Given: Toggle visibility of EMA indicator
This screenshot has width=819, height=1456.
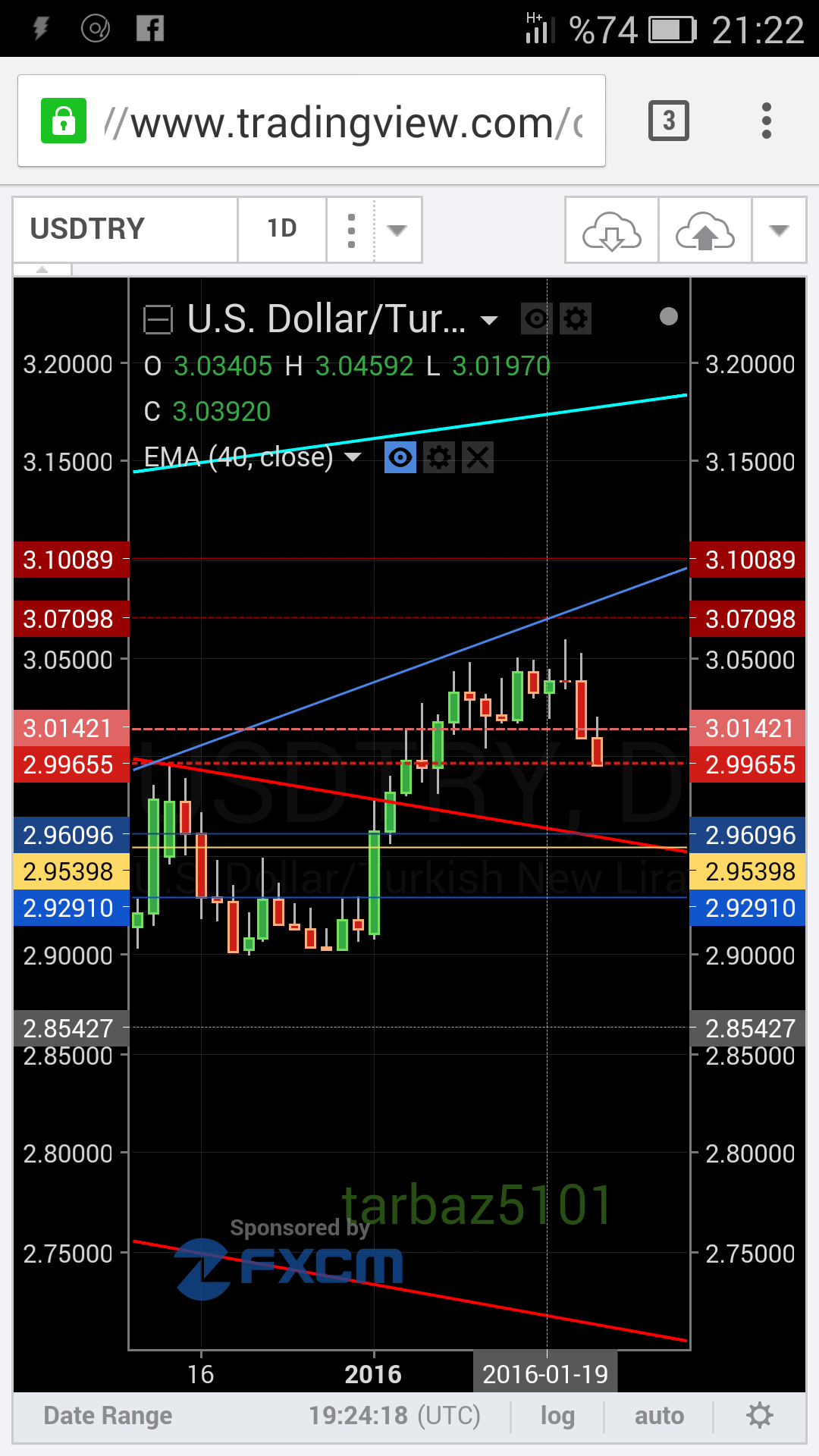Looking at the screenshot, I should coord(400,457).
